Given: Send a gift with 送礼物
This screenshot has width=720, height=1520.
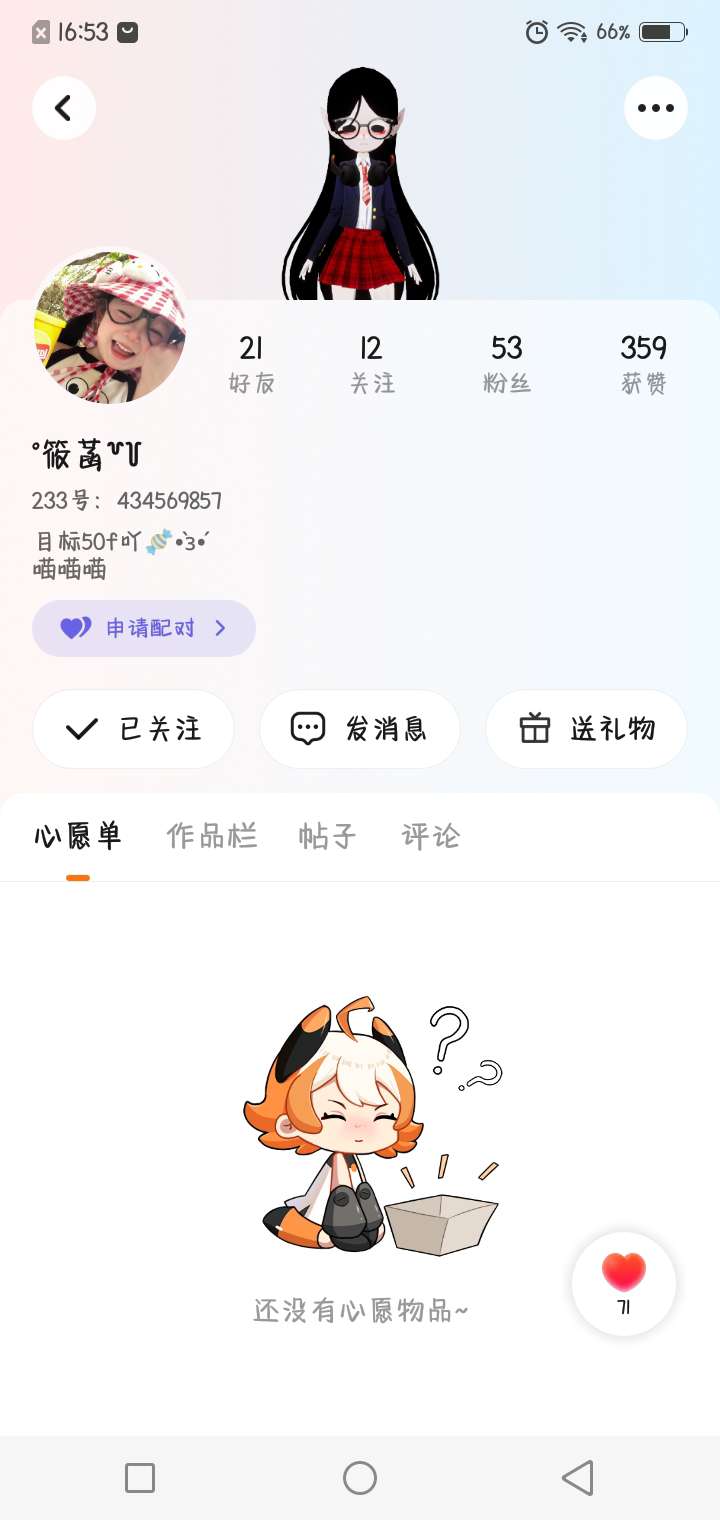Looking at the screenshot, I should [x=586, y=729].
